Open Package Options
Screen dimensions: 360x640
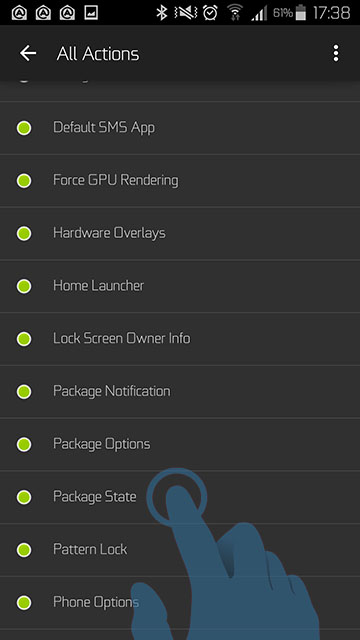coord(180,444)
